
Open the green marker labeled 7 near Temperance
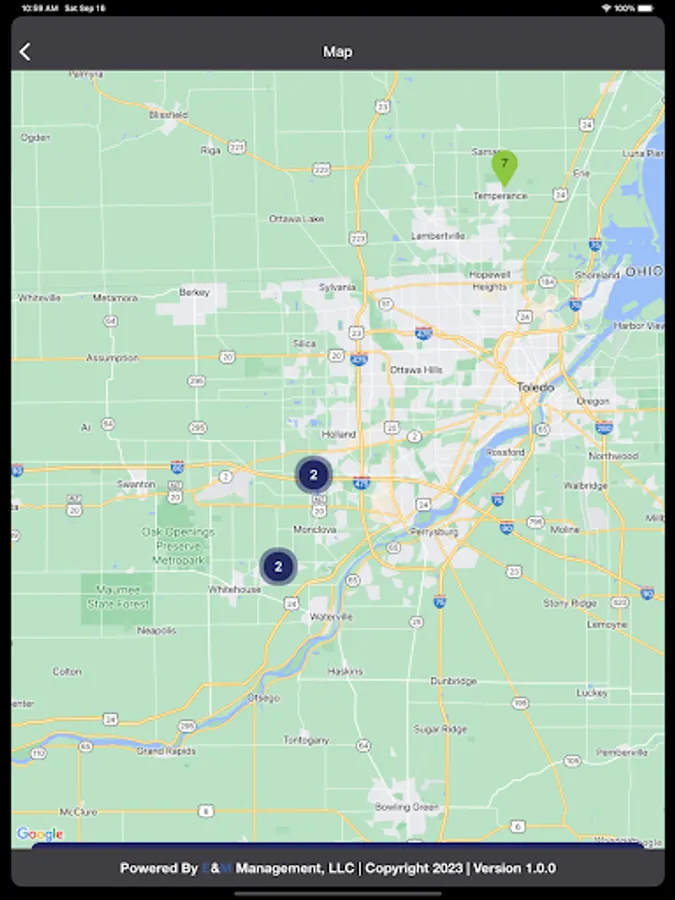tap(505, 166)
